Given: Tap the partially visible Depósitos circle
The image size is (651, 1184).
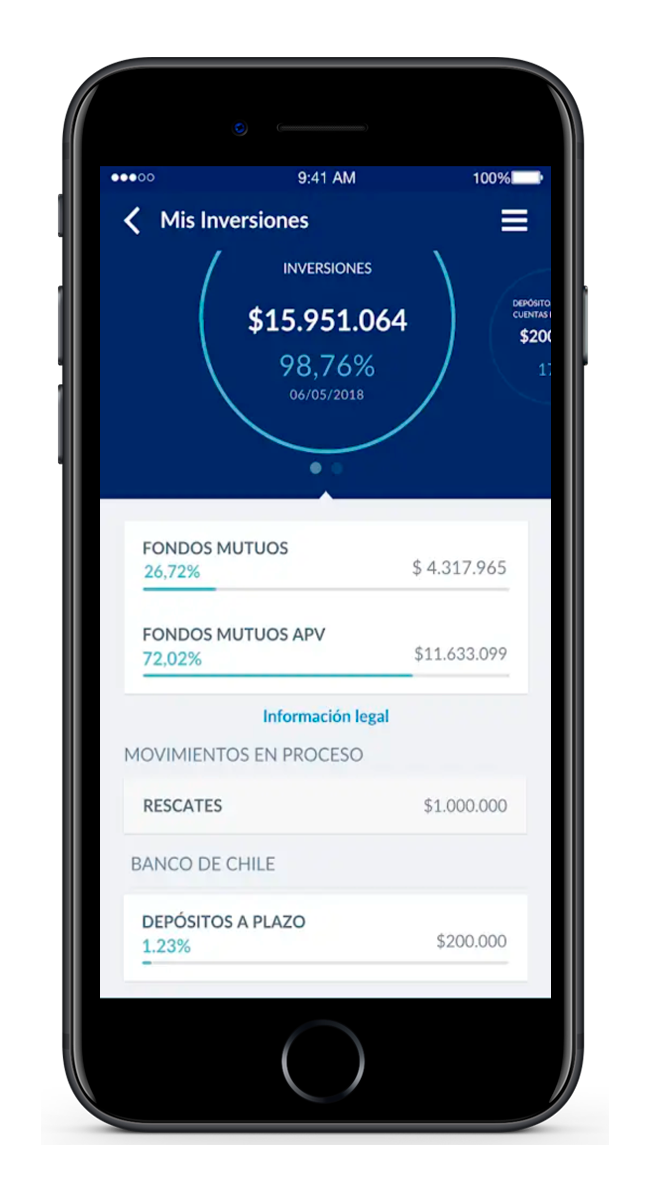Looking at the screenshot, I should pyautogui.click(x=527, y=337).
